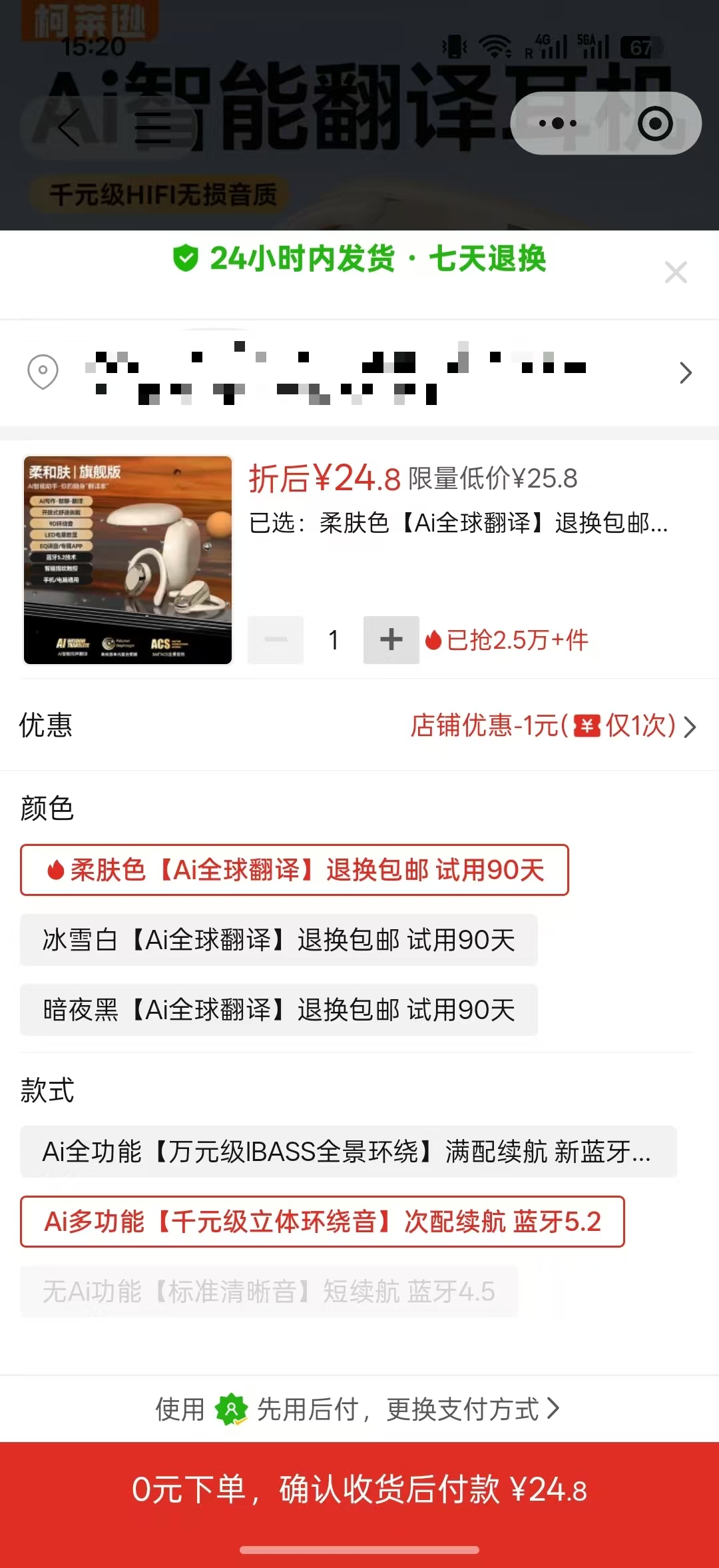View the selected product image thumbnail
The image size is (719, 1568).
[128, 560]
